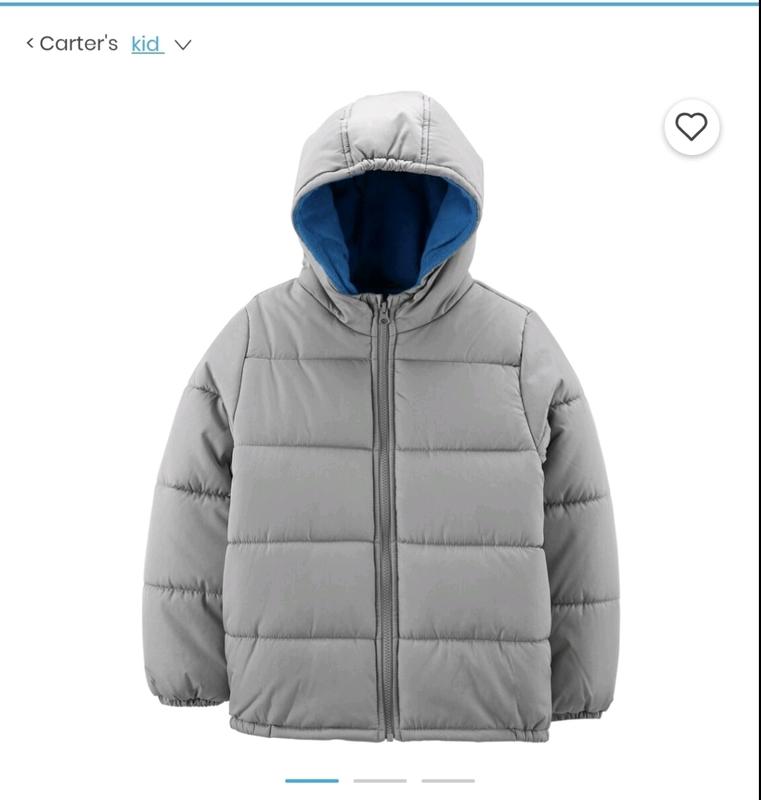Jump to the third image indicator
Screen dimensions: 761x800
(448, 780)
